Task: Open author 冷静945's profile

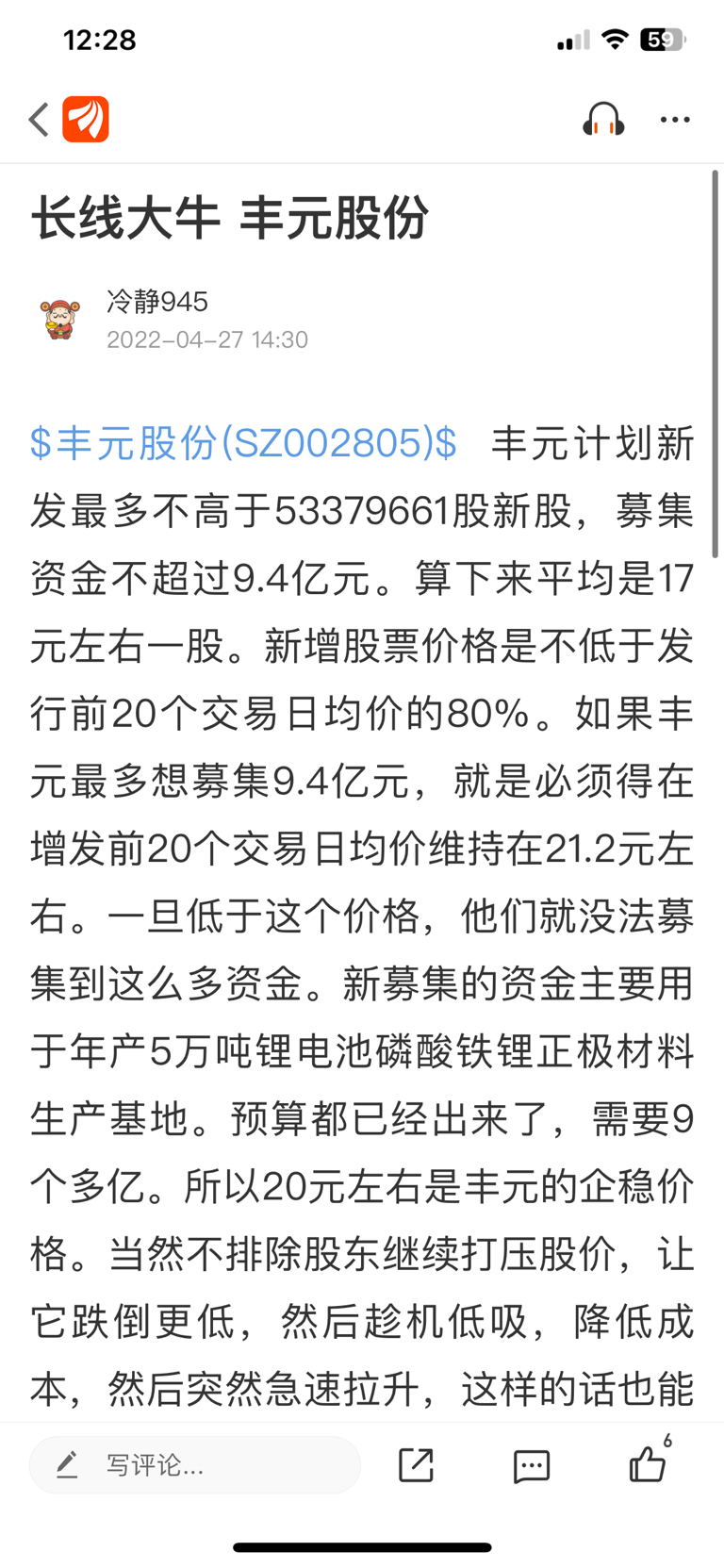Action: 157,302
